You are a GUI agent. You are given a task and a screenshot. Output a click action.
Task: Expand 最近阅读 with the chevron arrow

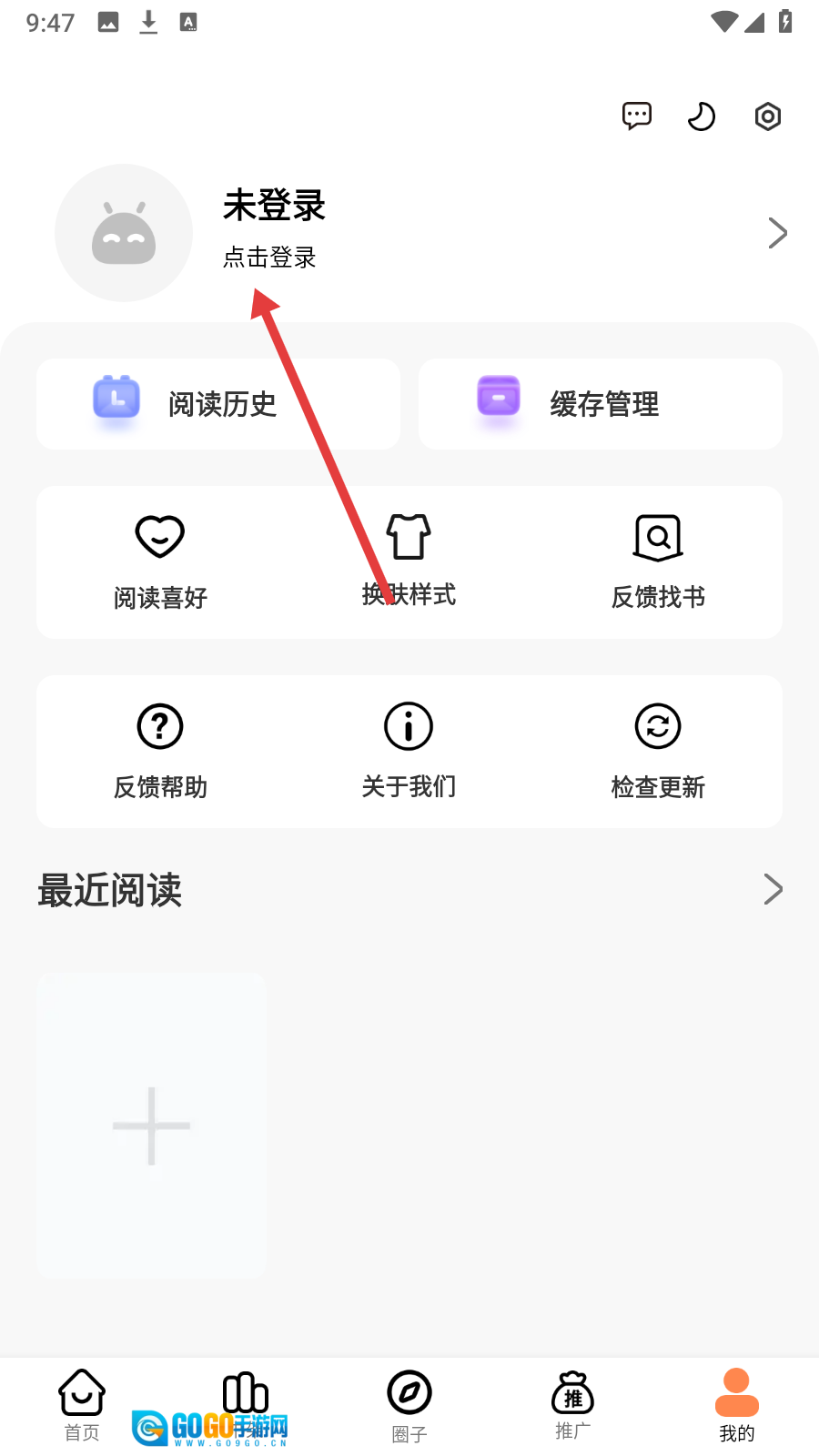[x=773, y=889]
